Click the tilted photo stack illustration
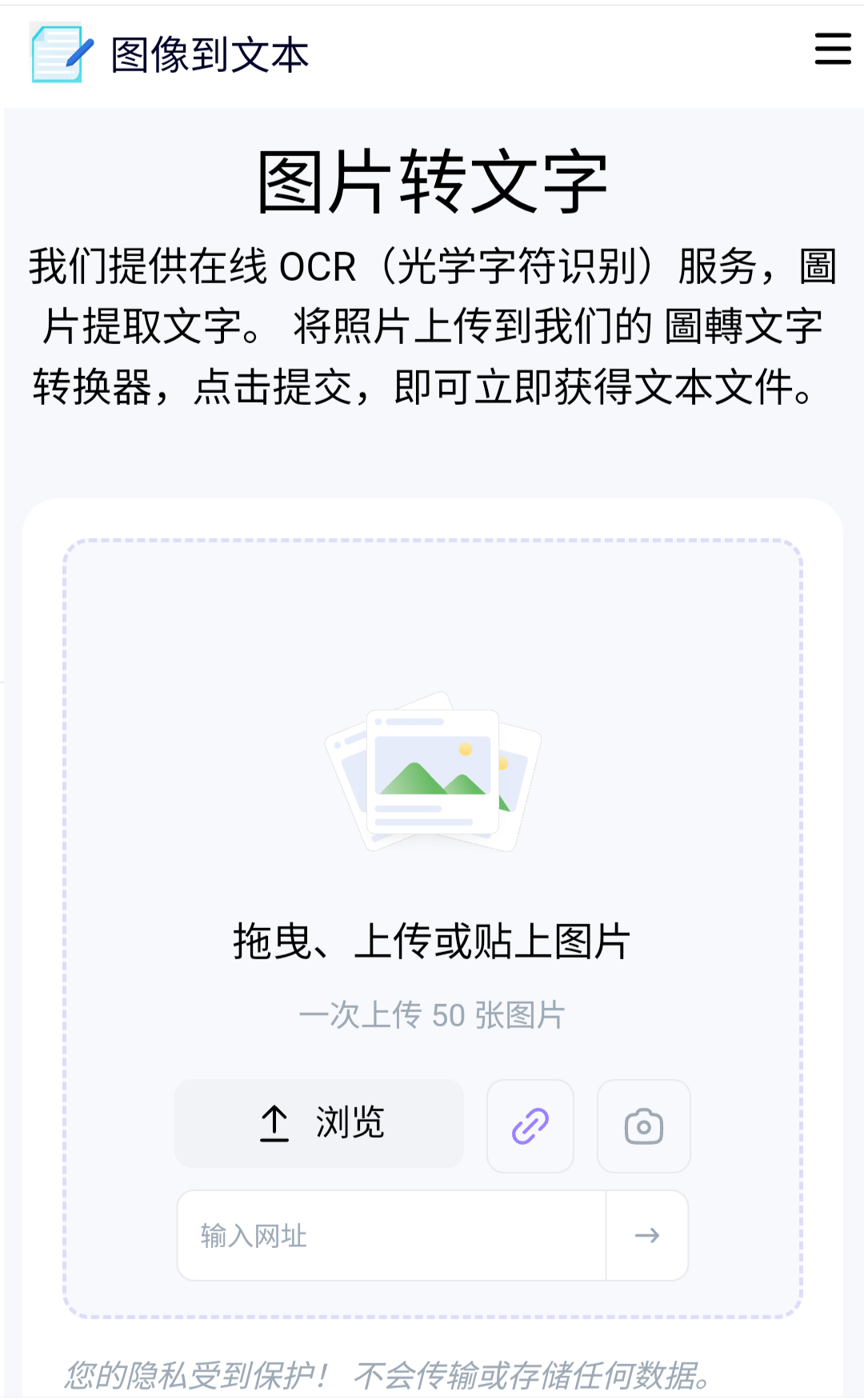The height and width of the screenshot is (1400, 864). (x=432, y=776)
